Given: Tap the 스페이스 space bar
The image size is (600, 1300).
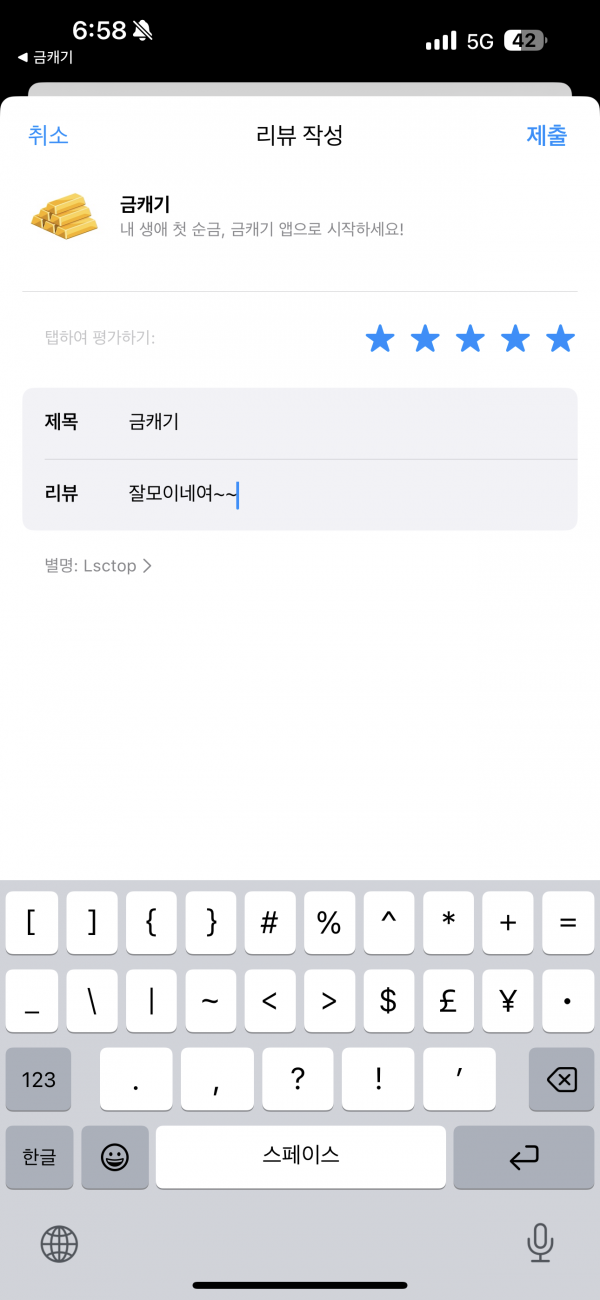Looking at the screenshot, I should pos(301,1157).
